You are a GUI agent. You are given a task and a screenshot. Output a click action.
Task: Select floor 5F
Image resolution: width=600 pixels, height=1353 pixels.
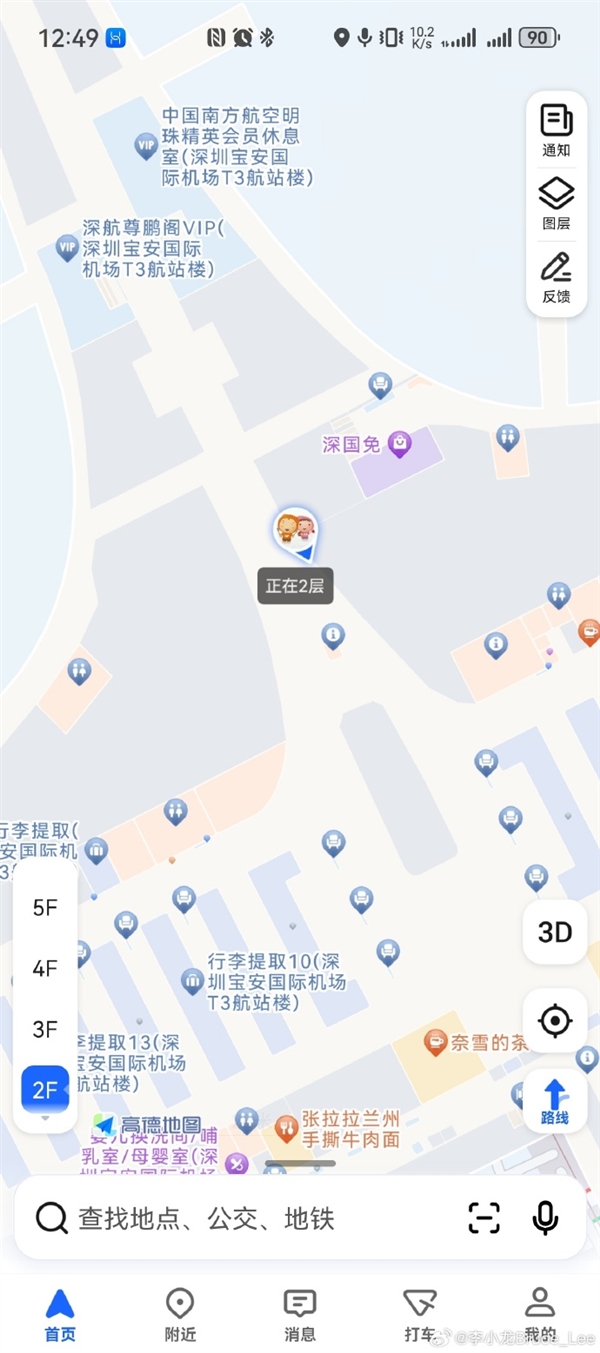click(45, 908)
